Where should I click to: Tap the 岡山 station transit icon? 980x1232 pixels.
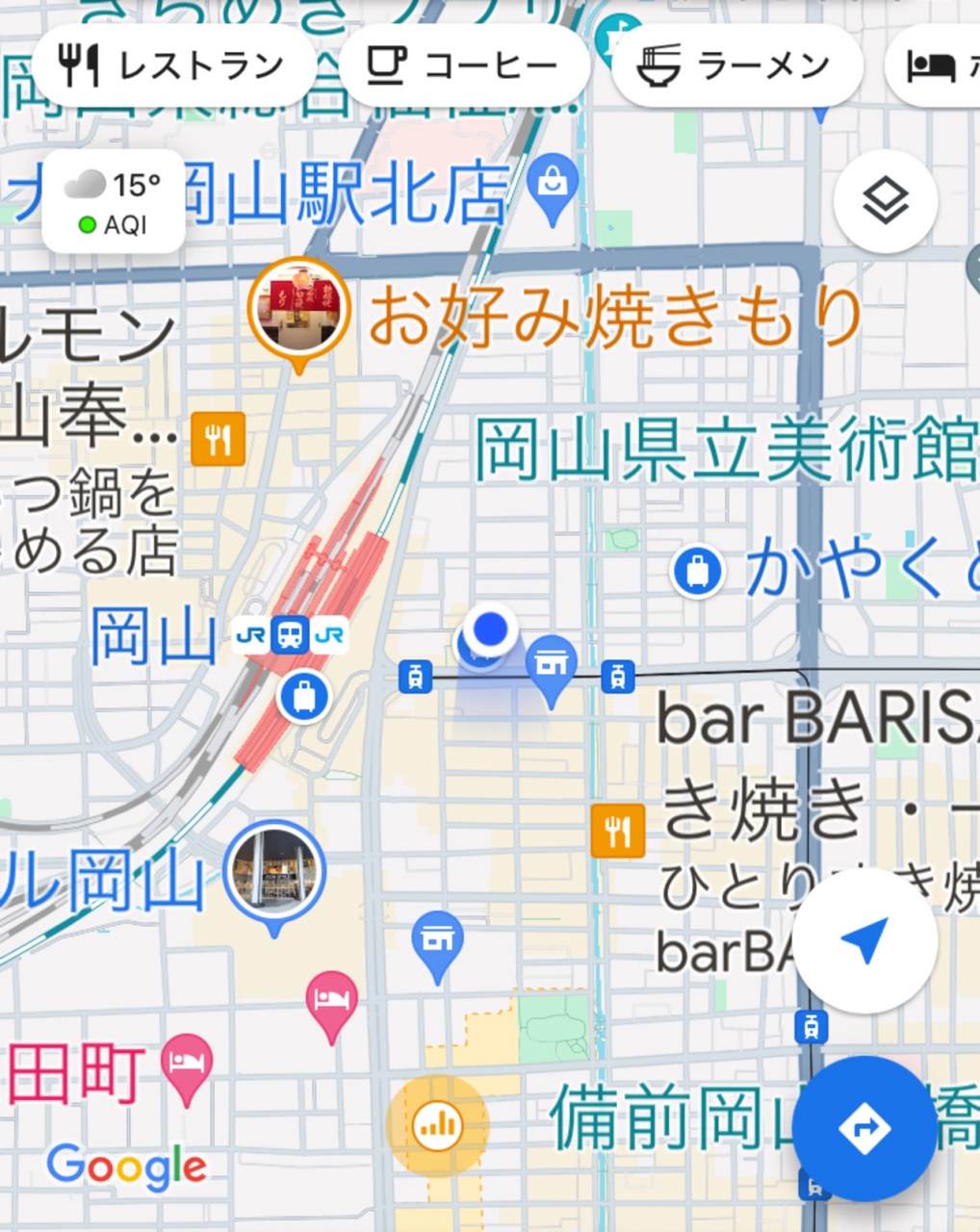point(289,635)
